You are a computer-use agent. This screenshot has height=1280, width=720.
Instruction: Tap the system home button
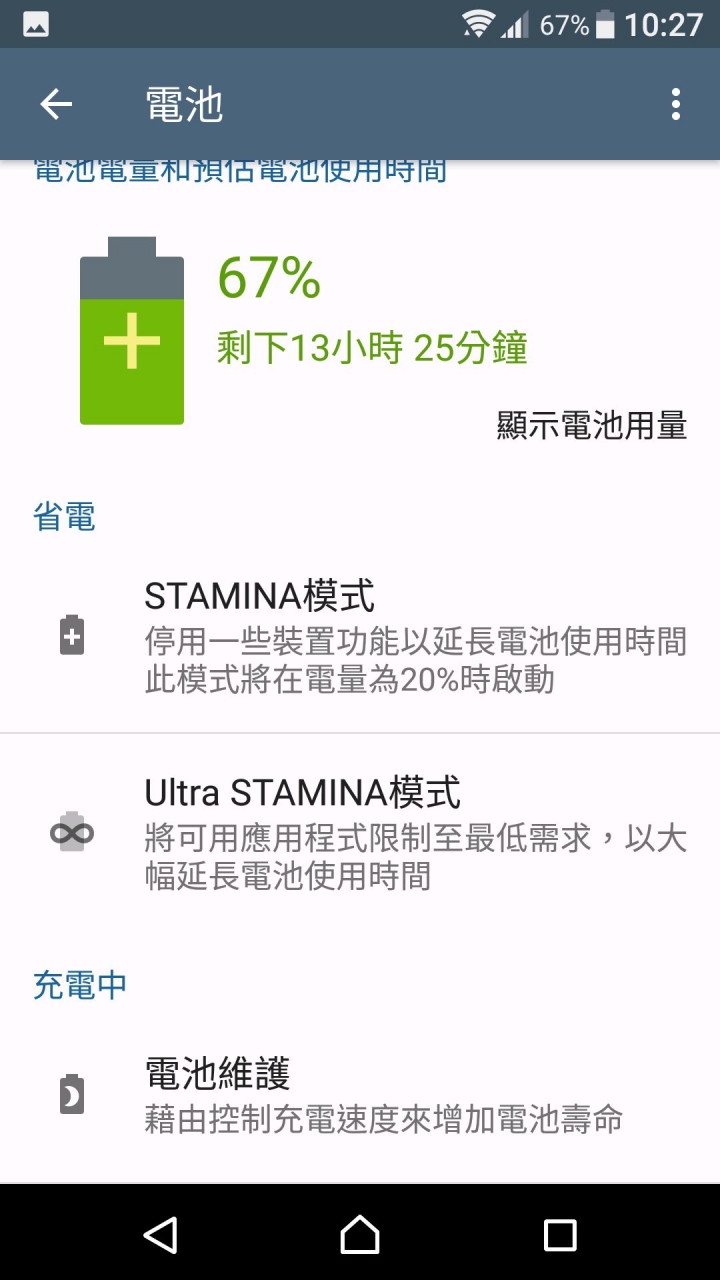click(x=360, y=1234)
